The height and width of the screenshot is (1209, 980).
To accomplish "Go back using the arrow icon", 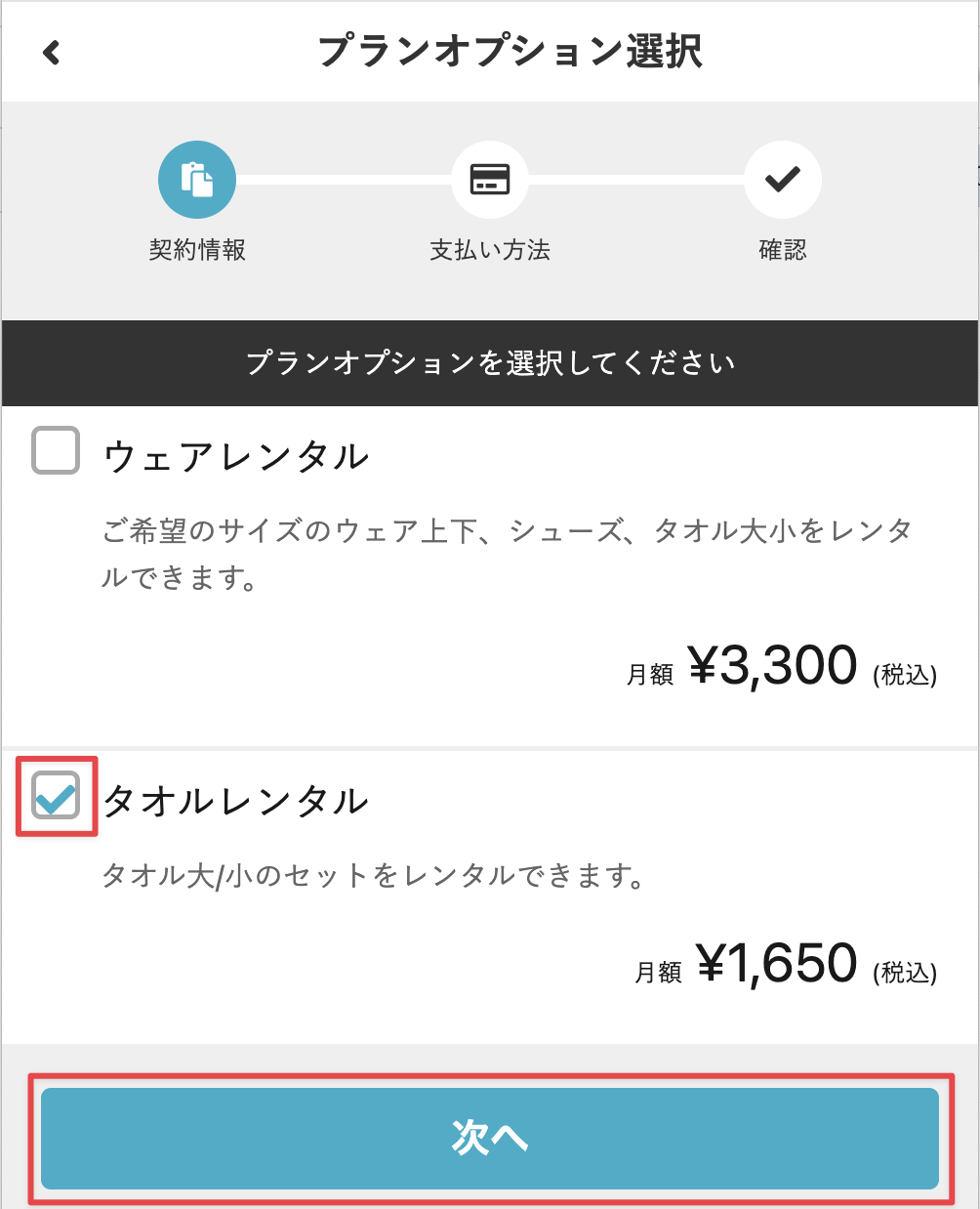I will click(52, 52).
